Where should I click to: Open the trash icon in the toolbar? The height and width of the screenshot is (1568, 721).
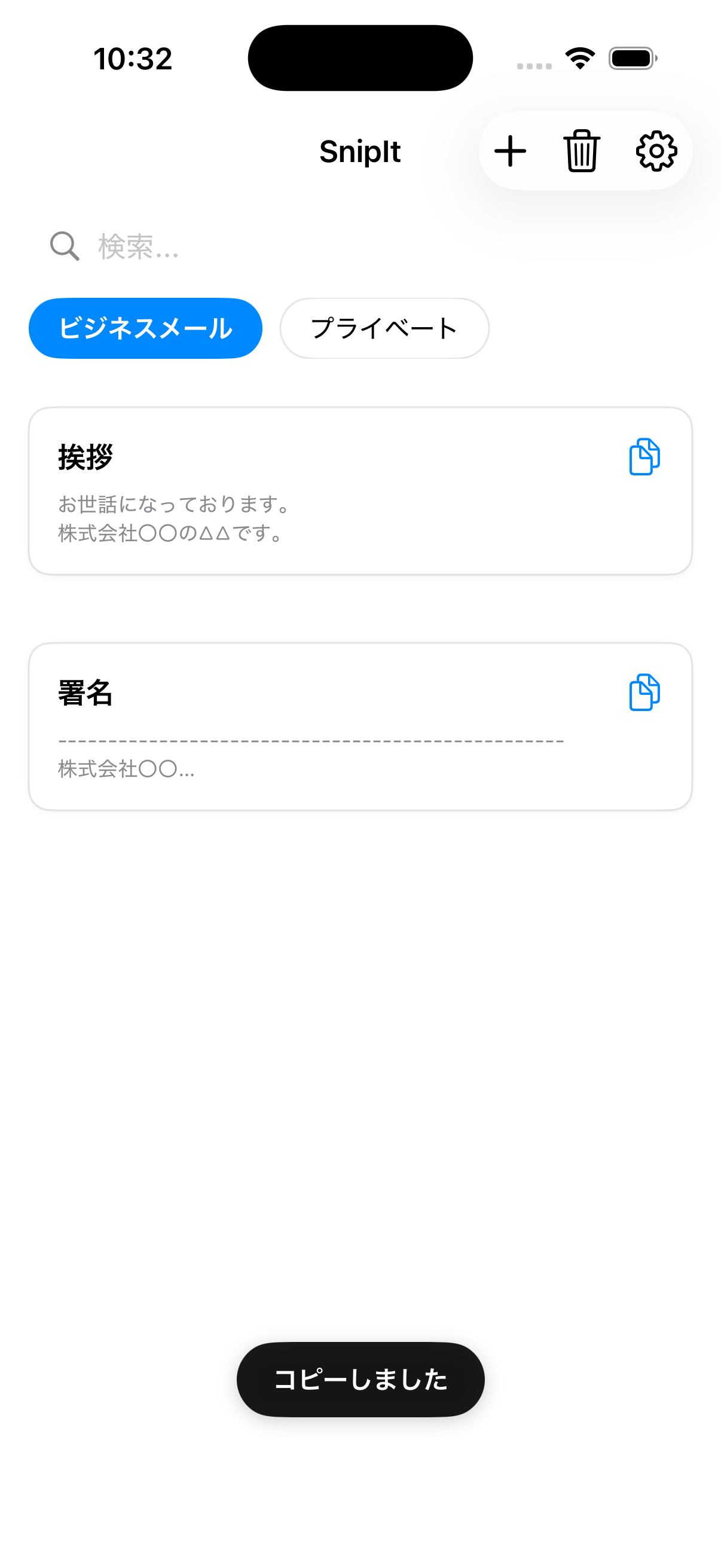[581, 151]
